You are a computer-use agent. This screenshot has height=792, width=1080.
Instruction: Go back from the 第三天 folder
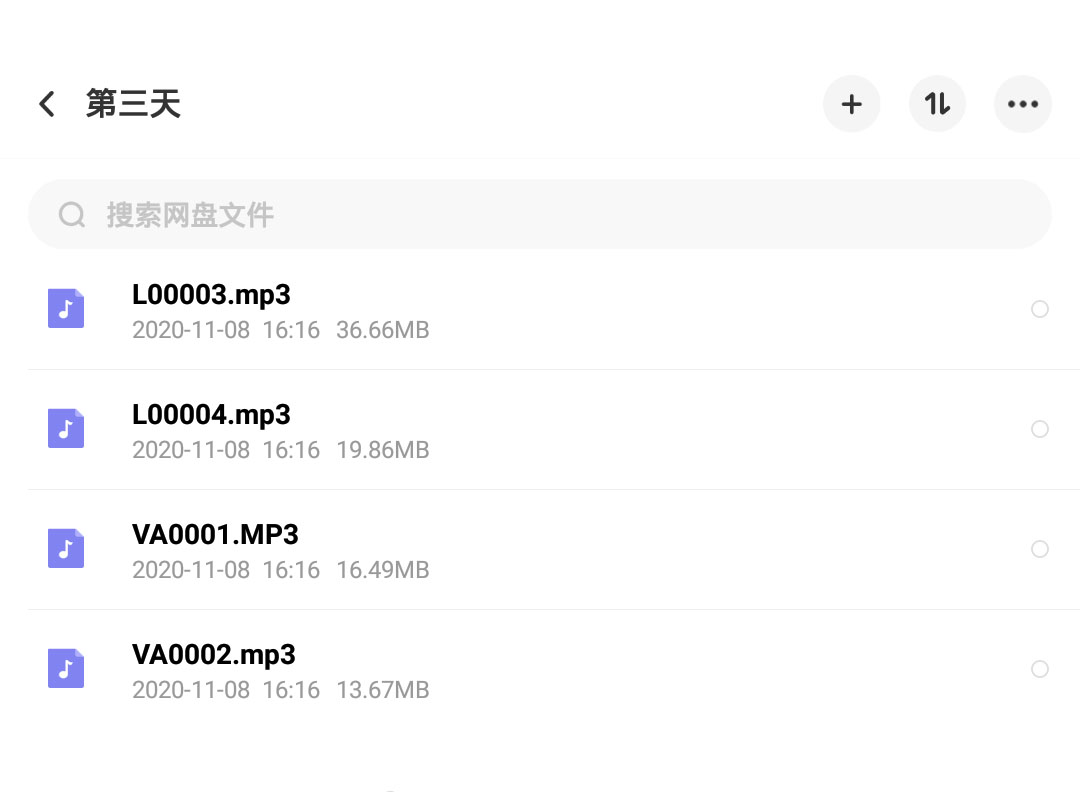click(x=47, y=104)
